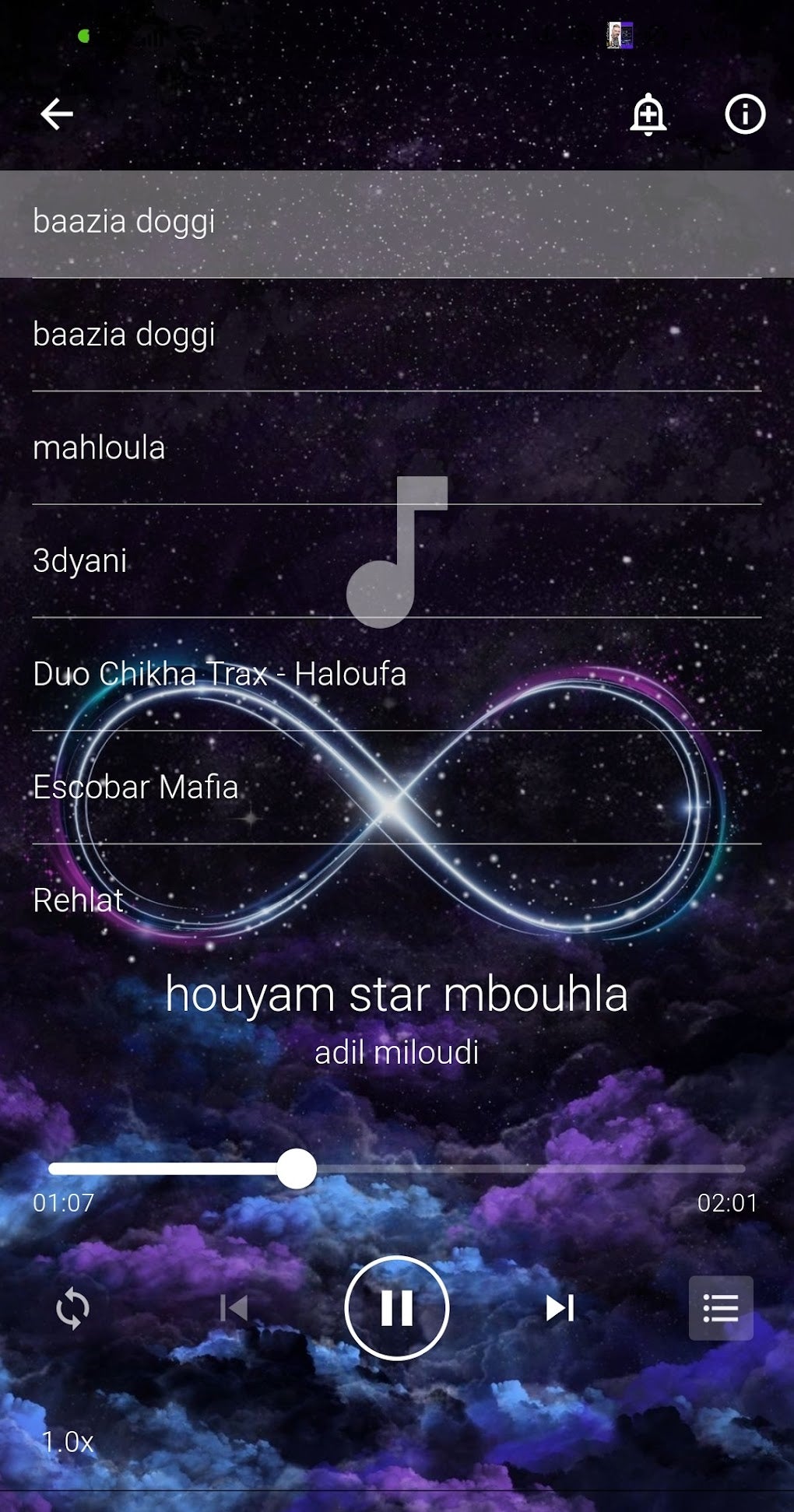Play the 3dyani song
Image resolution: width=794 pixels, height=1512 pixels.
397,561
